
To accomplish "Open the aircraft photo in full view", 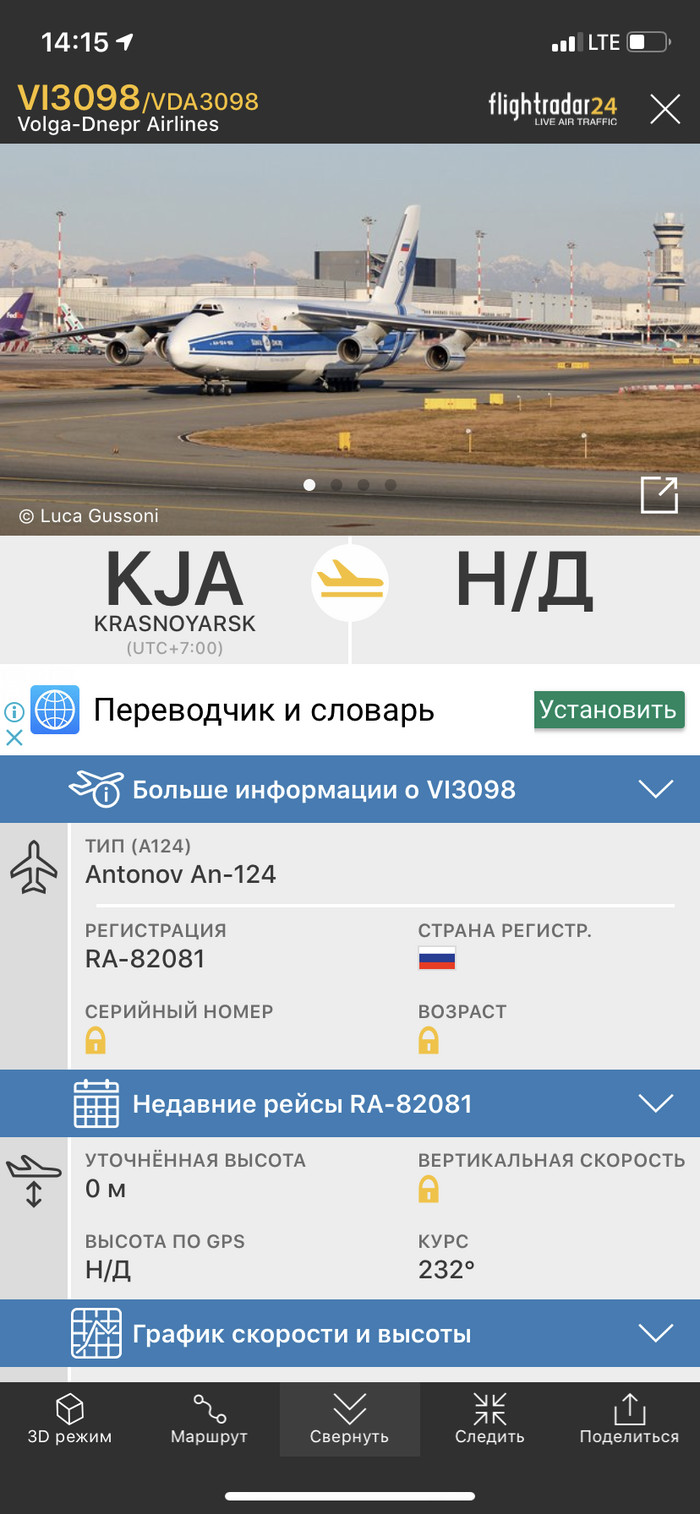I will pos(659,495).
